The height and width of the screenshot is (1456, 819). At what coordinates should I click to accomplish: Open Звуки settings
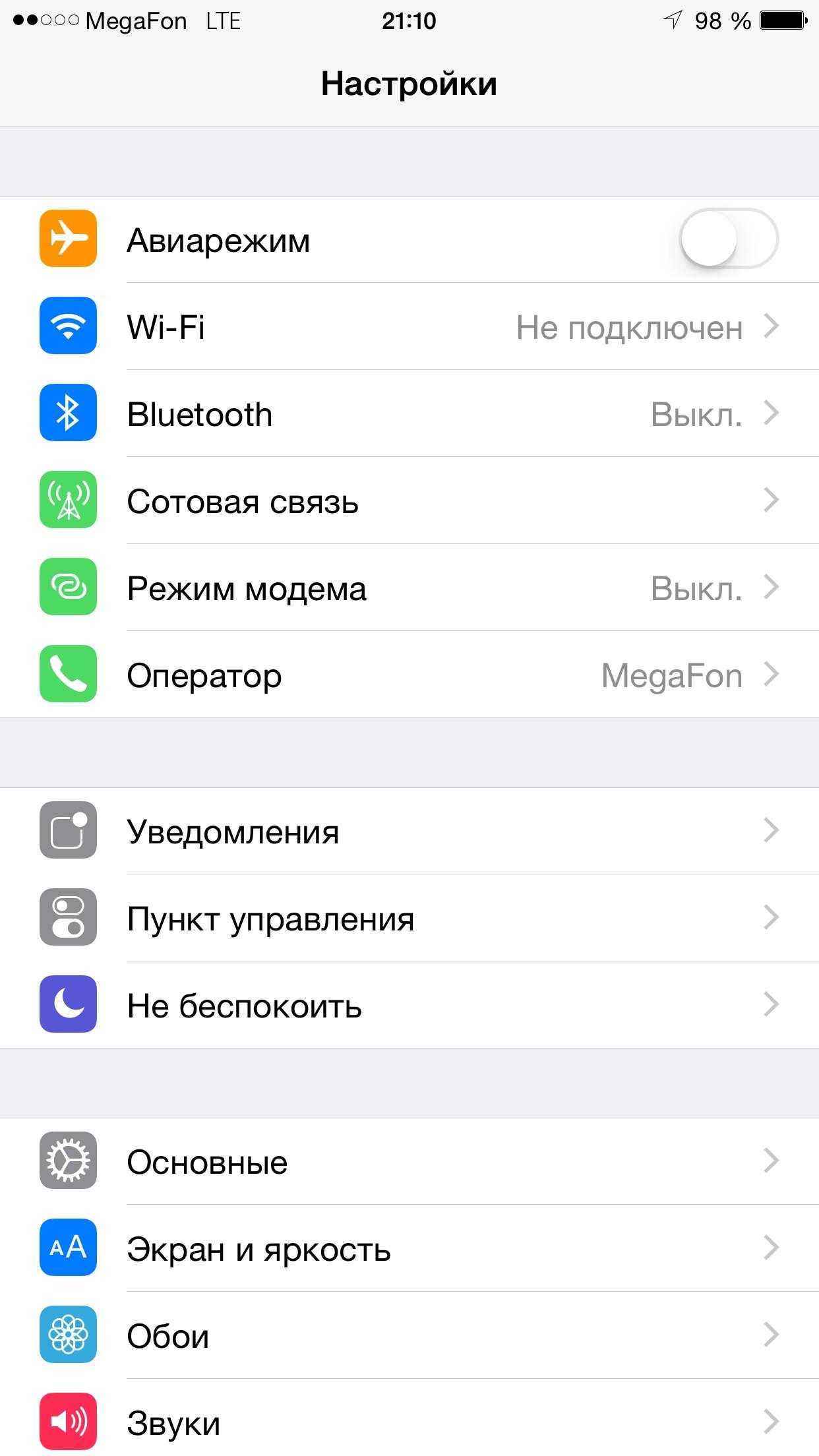pyautogui.click(x=409, y=1421)
